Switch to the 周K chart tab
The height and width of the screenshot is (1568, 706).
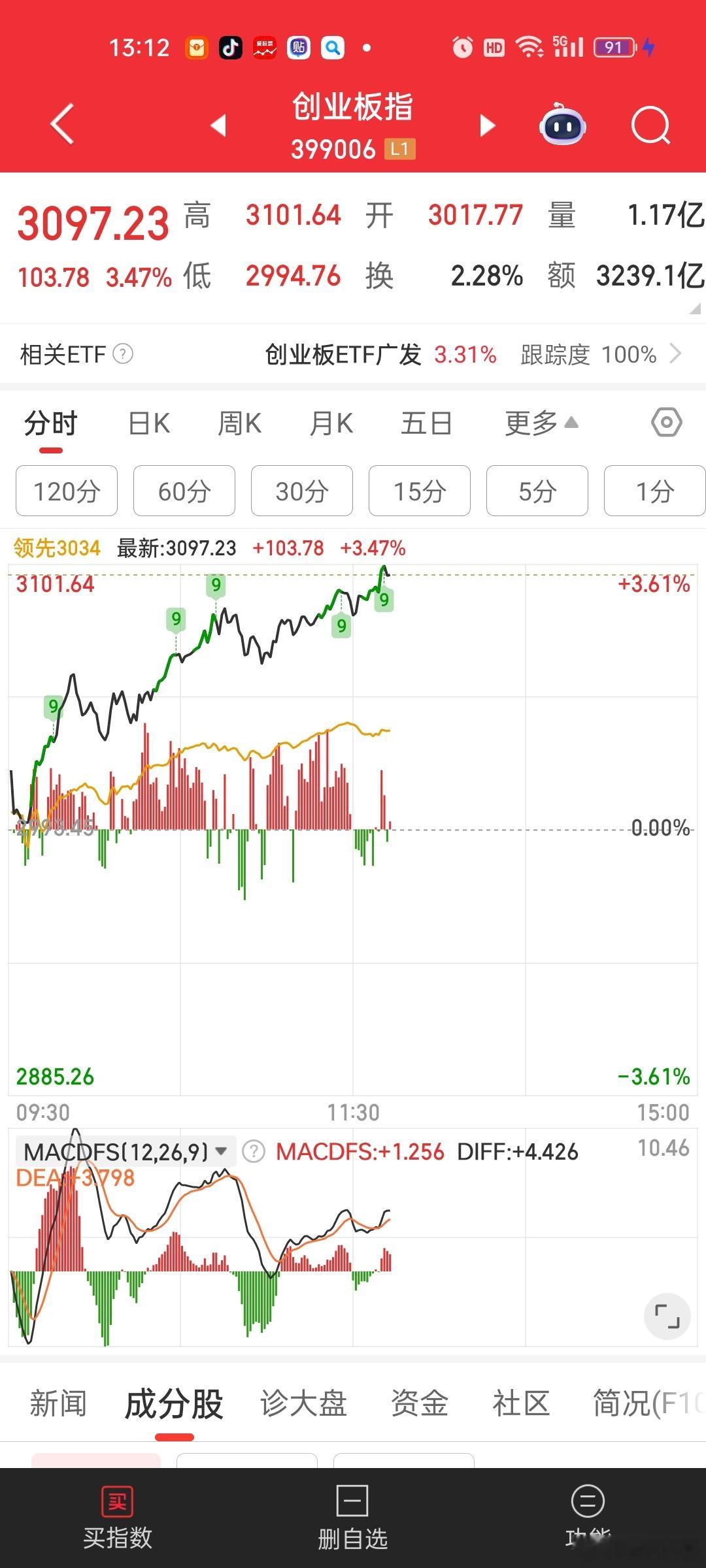pyautogui.click(x=240, y=423)
